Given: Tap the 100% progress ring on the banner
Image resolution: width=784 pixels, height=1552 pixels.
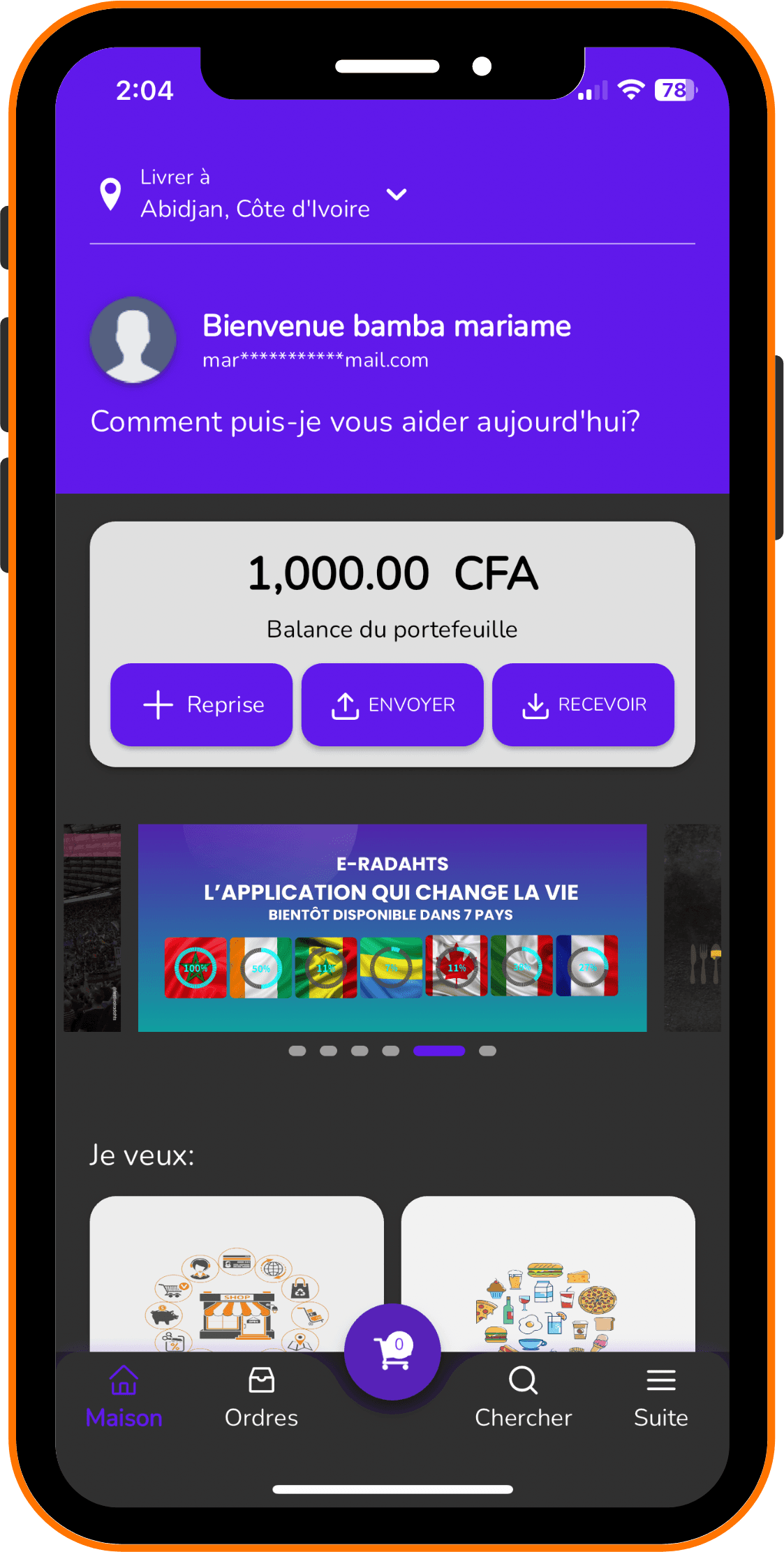Looking at the screenshot, I should click(x=195, y=966).
